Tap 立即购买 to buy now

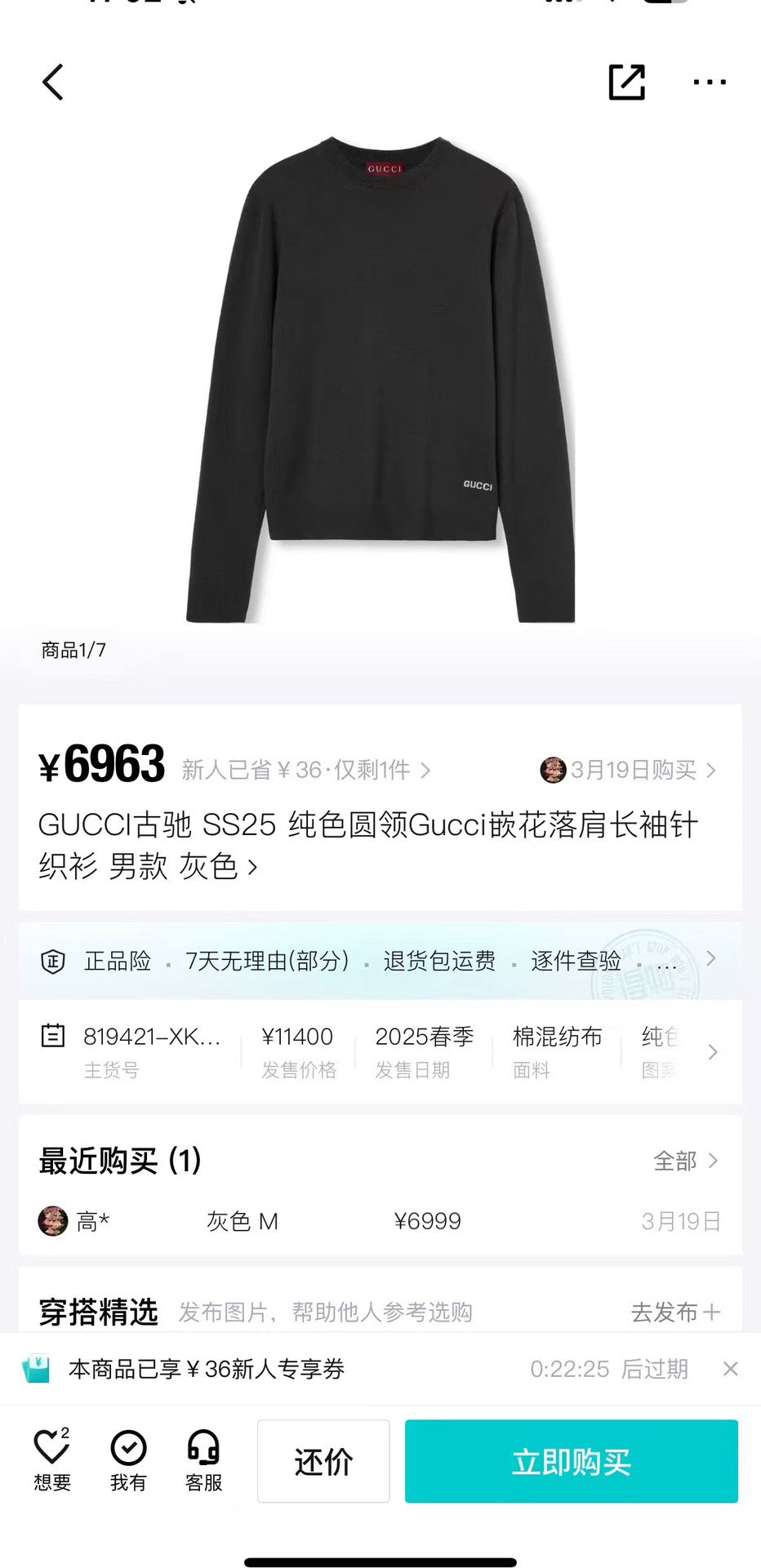[572, 1461]
